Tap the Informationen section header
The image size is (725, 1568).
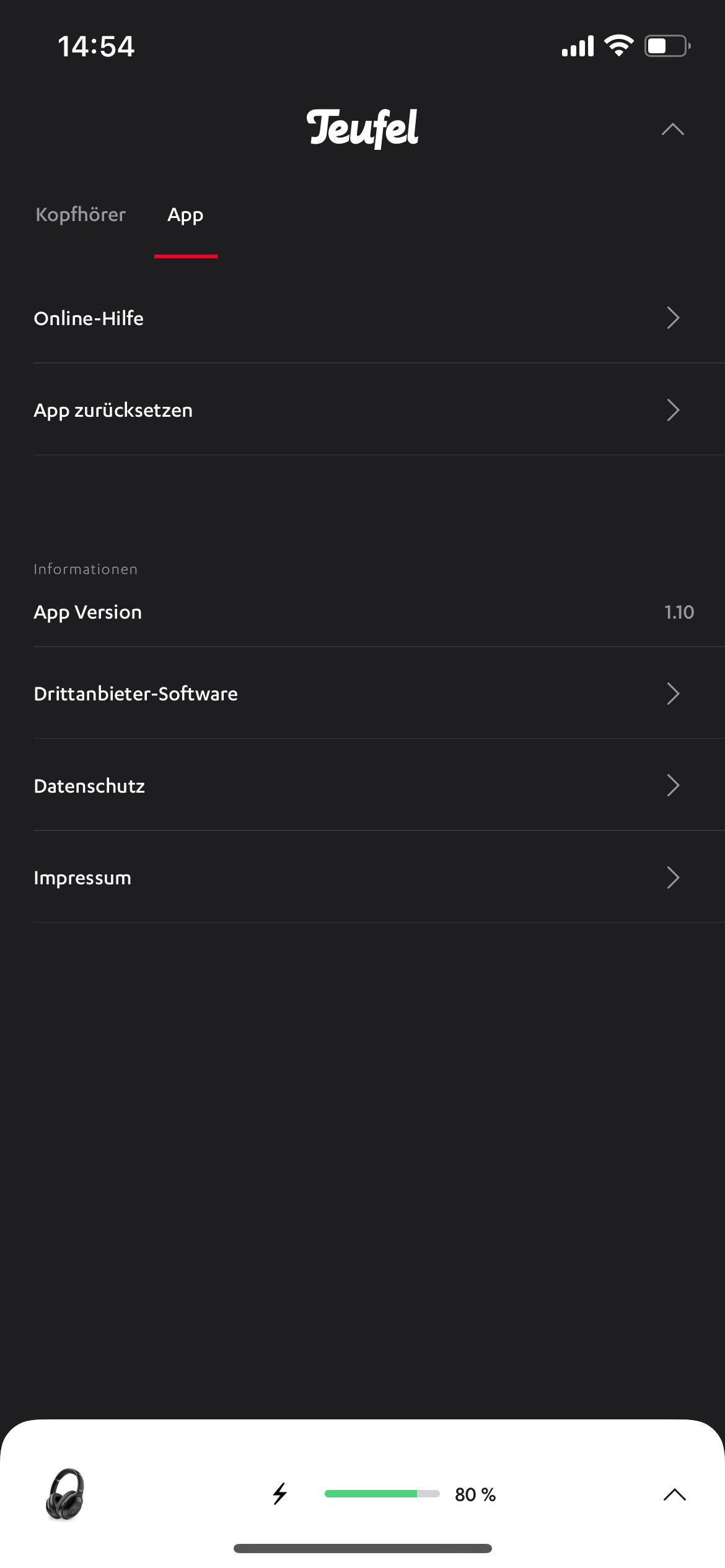(86, 568)
